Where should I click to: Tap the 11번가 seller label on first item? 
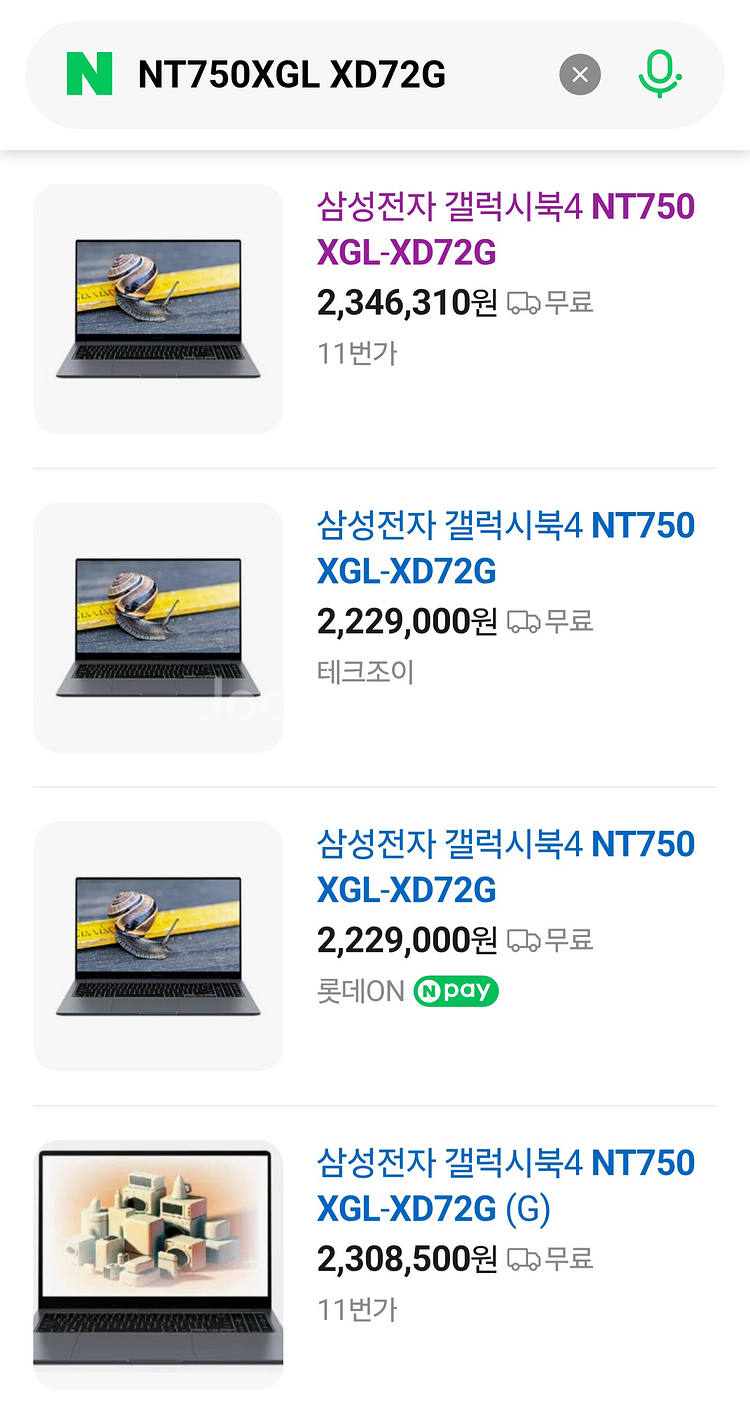coord(353,353)
